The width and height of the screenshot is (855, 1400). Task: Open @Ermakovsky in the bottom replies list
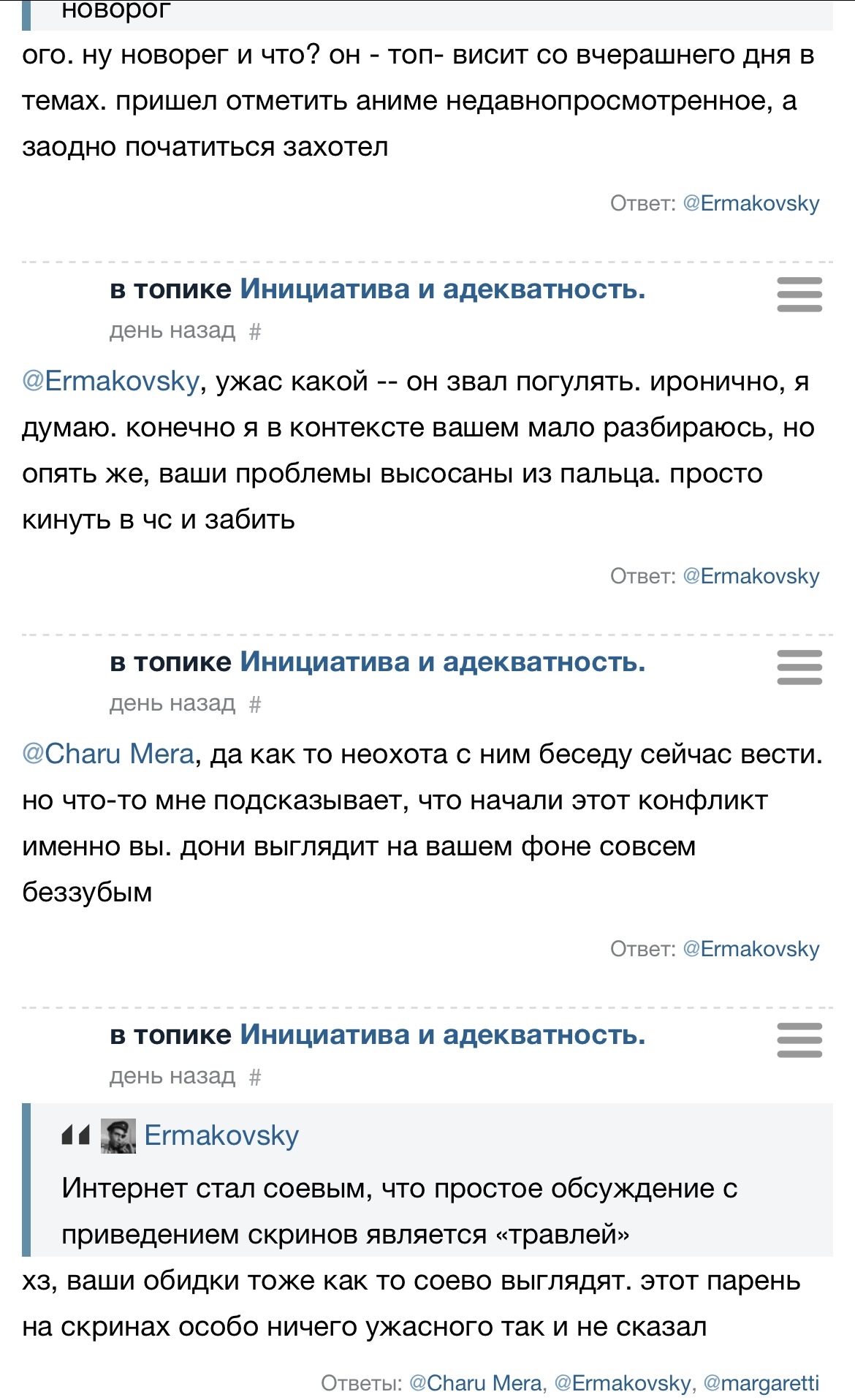click(622, 1383)
